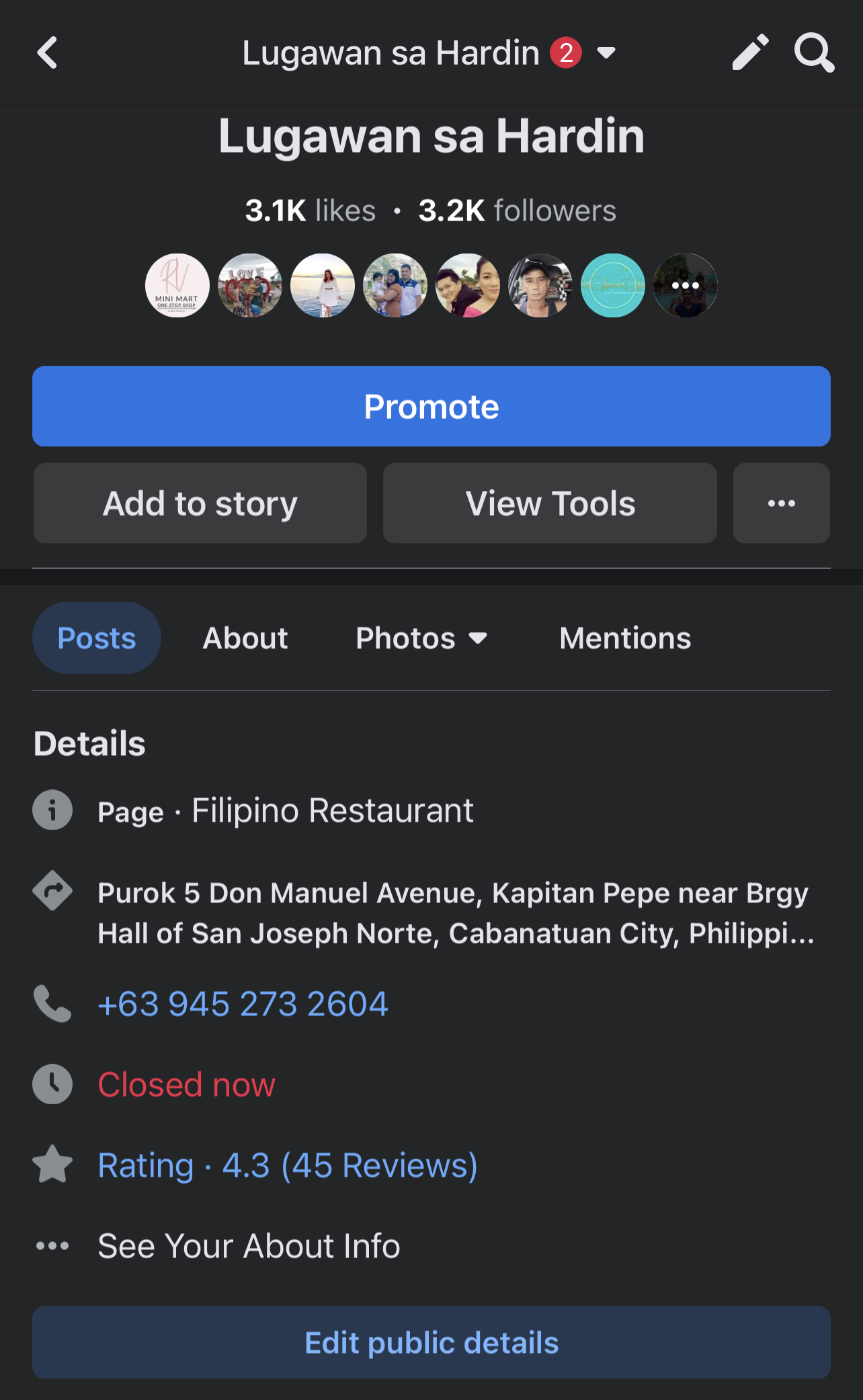Tap the pencil edit icon

coord(750,52)
